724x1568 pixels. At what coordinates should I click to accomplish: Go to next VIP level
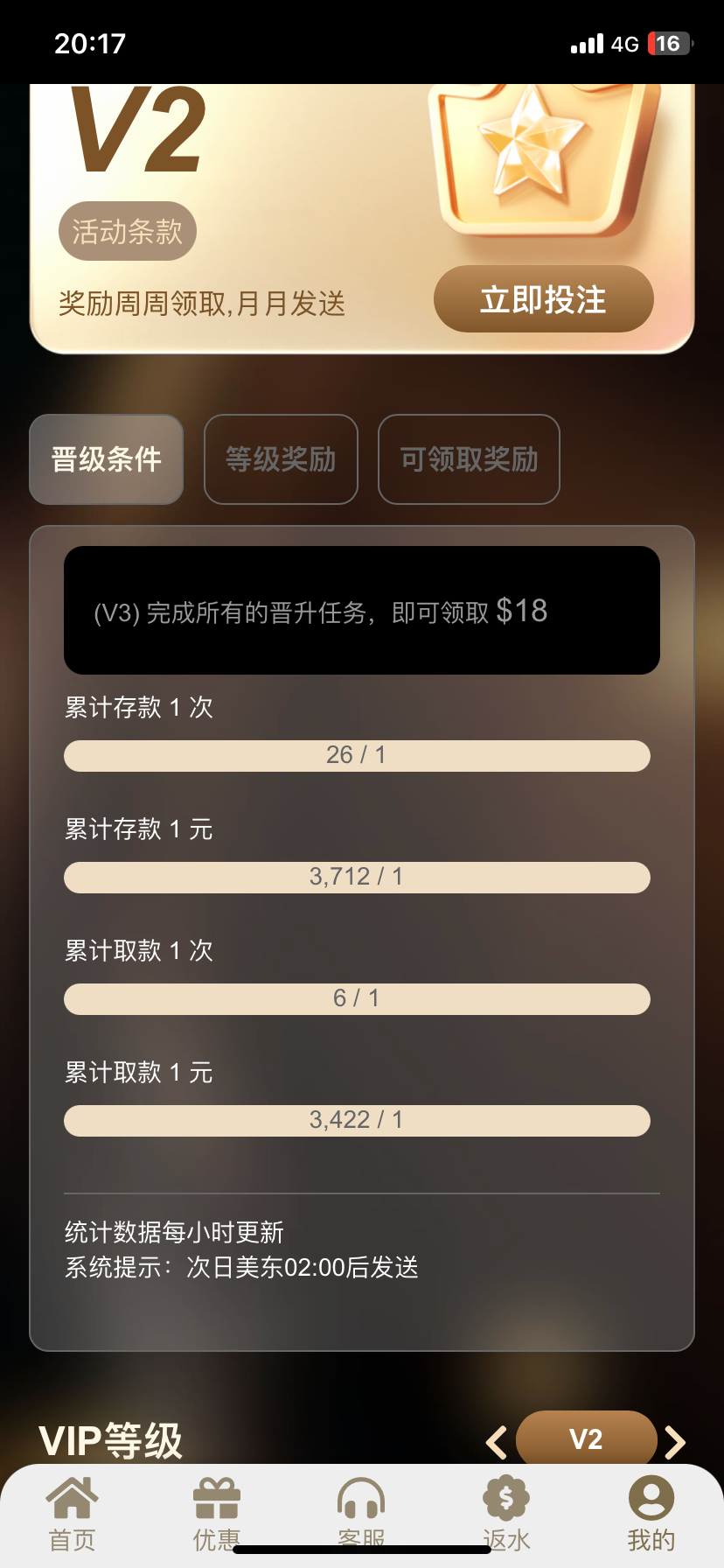tap(675, 1442)
